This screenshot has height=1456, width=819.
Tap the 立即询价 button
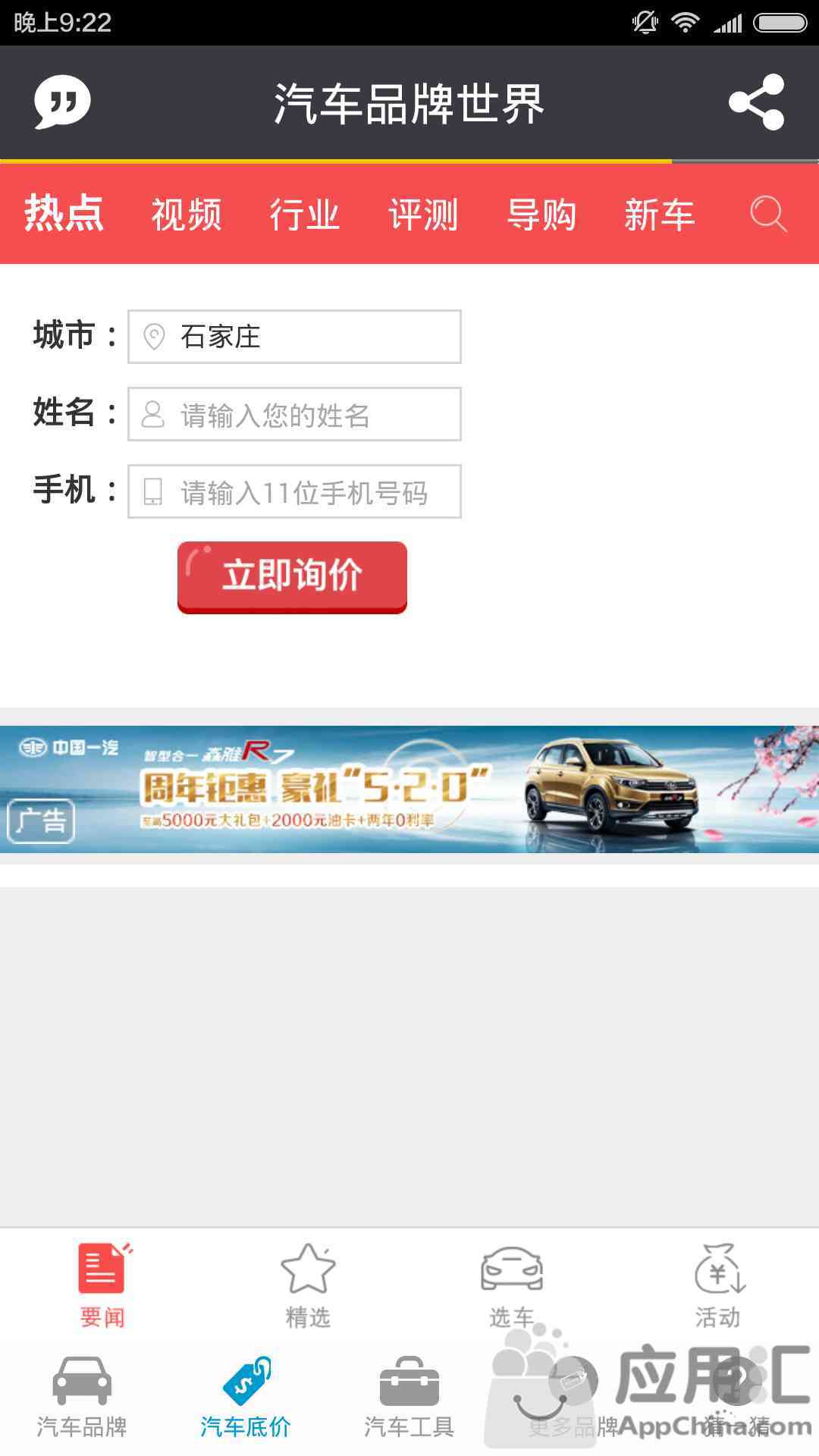click(x=292, y=577)
